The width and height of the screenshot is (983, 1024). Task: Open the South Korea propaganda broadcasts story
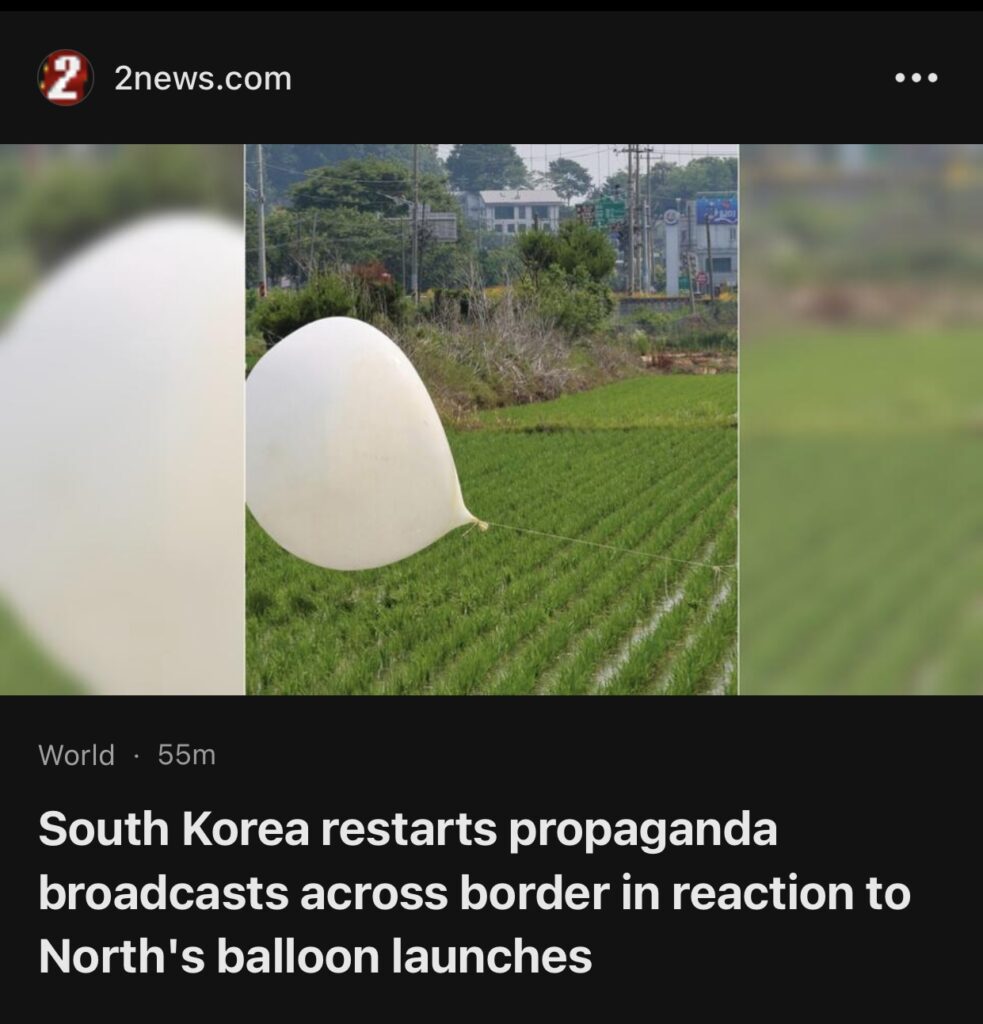pyautogui.click(x=474, y=893)
